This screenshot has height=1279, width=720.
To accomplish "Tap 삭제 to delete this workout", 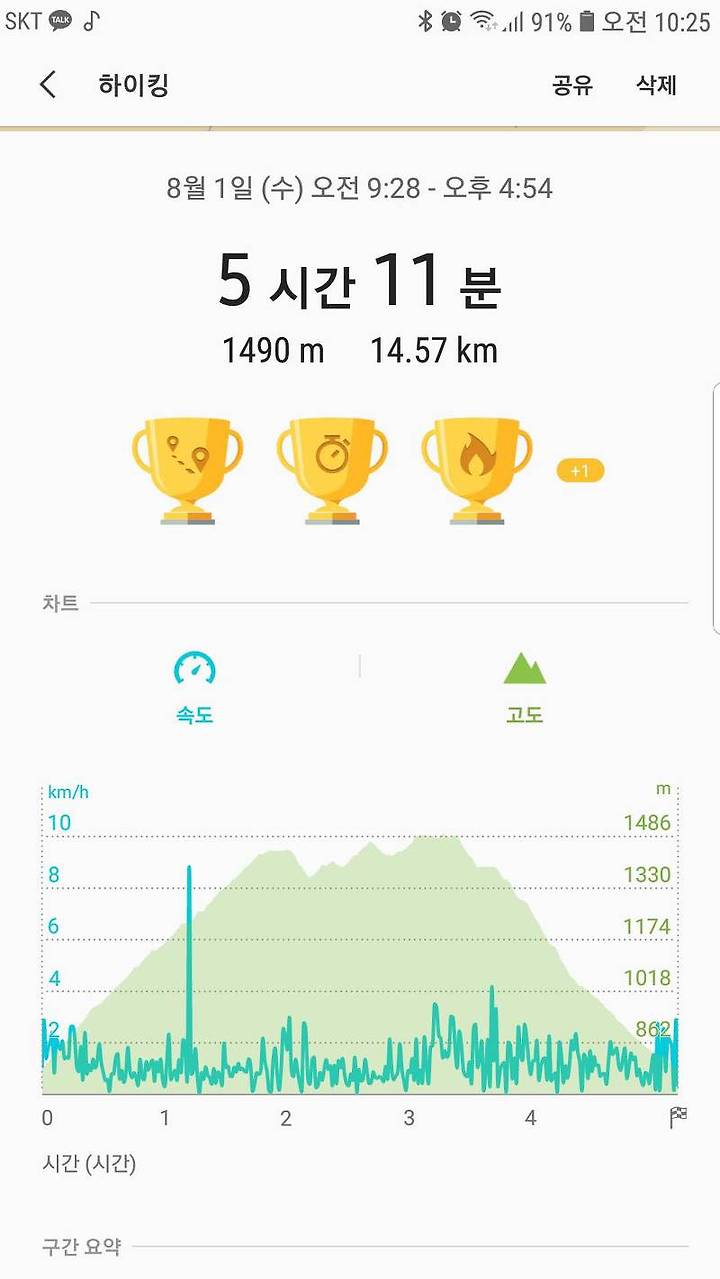I will 656,85.
